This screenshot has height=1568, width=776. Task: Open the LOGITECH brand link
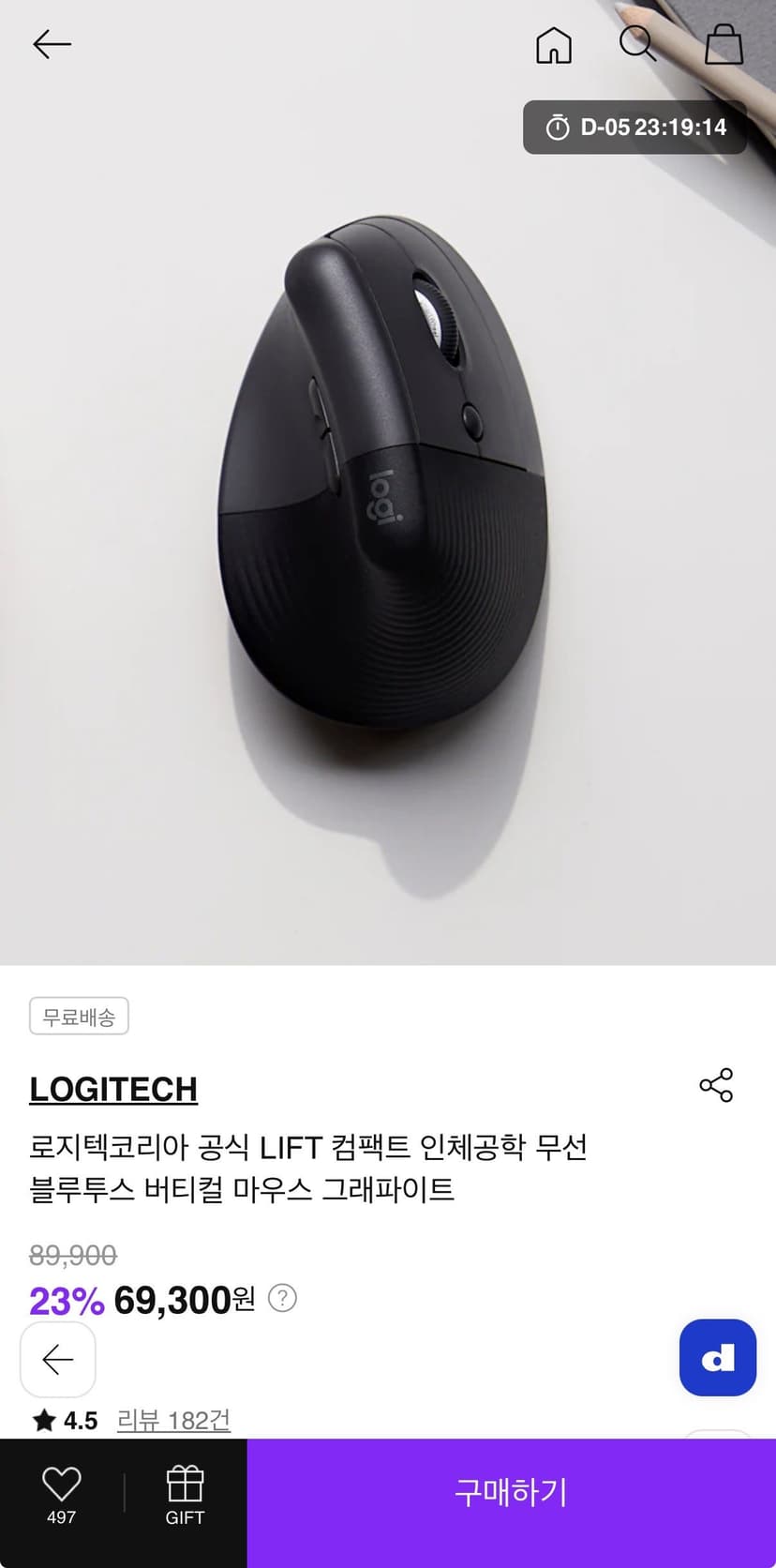113,1090
